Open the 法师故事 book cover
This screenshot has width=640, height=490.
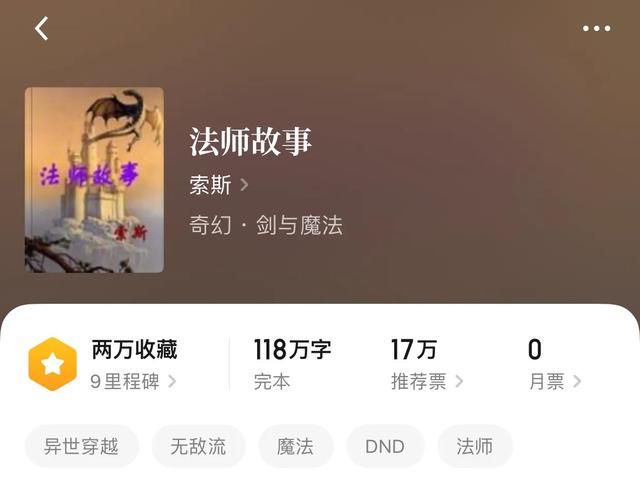[x=94, y=180]
